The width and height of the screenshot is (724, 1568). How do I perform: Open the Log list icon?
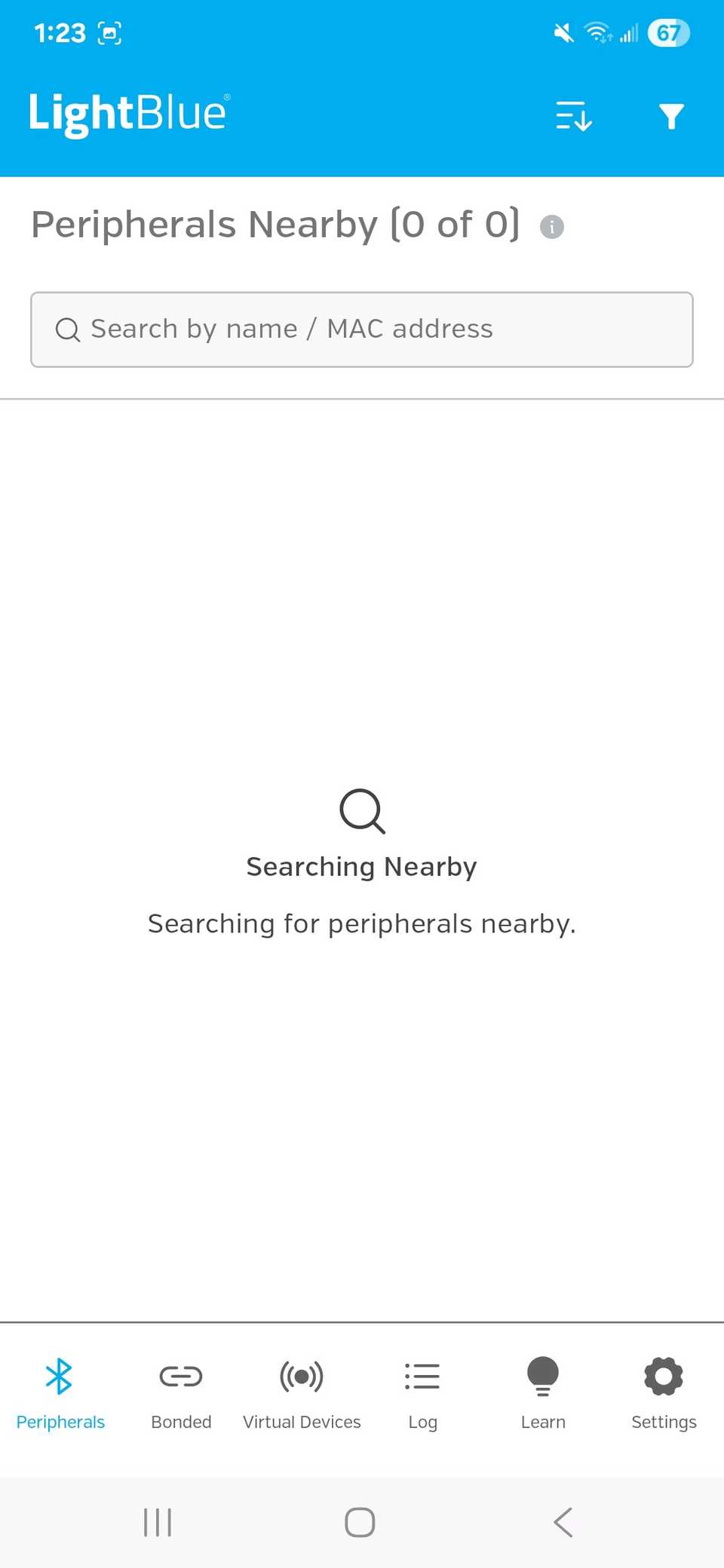pyautogui.click(x=422, y=1375)
